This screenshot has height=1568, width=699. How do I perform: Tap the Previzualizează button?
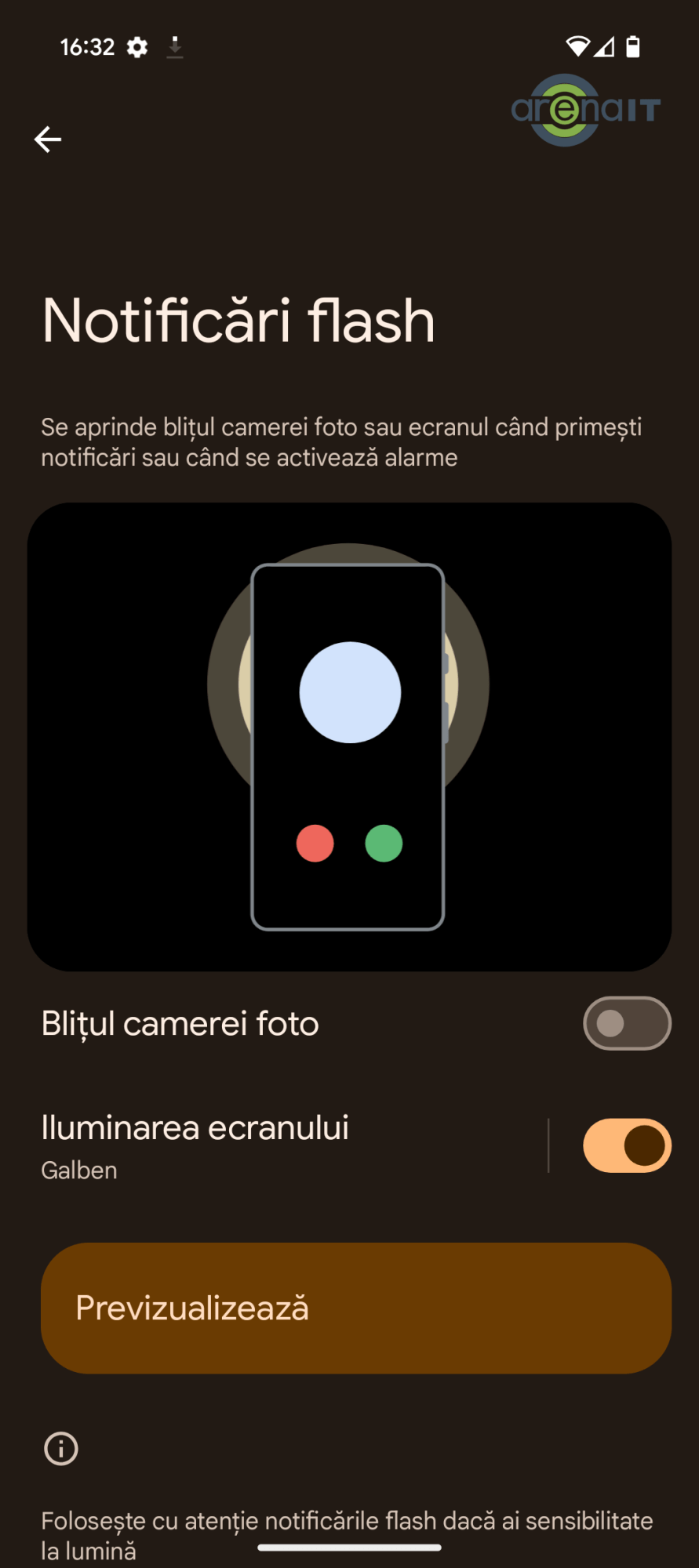(x=356, y=1308)
